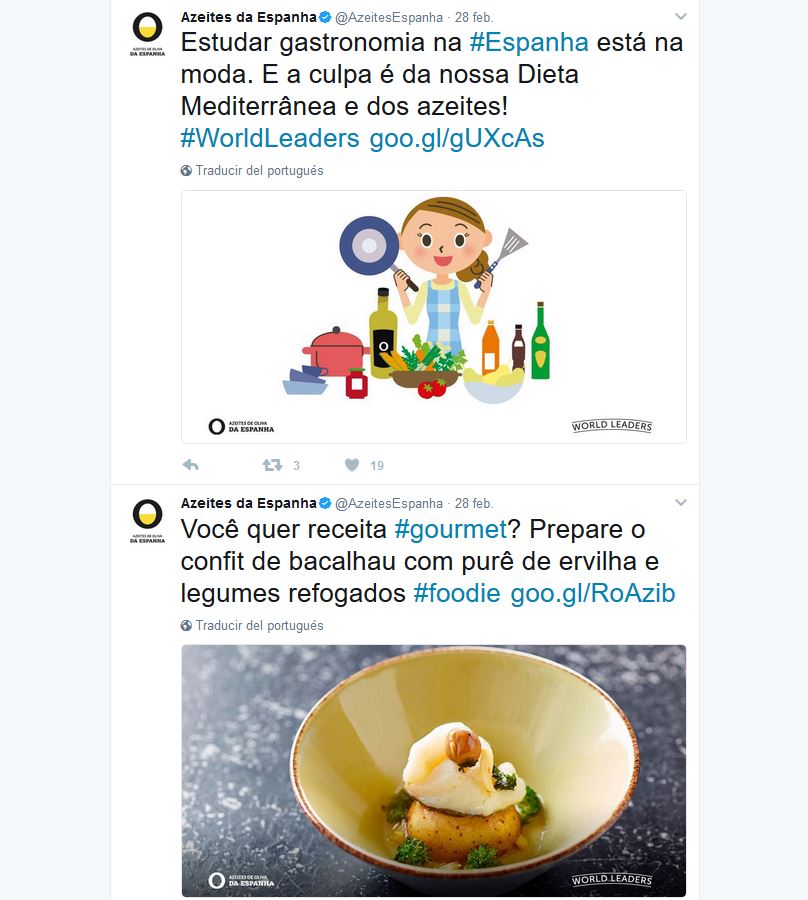The width and height of the screenshot is (808, 900).
Task: Translate the bacalhau recipe tweet from Portuguese
Action: tap(259, 626)
